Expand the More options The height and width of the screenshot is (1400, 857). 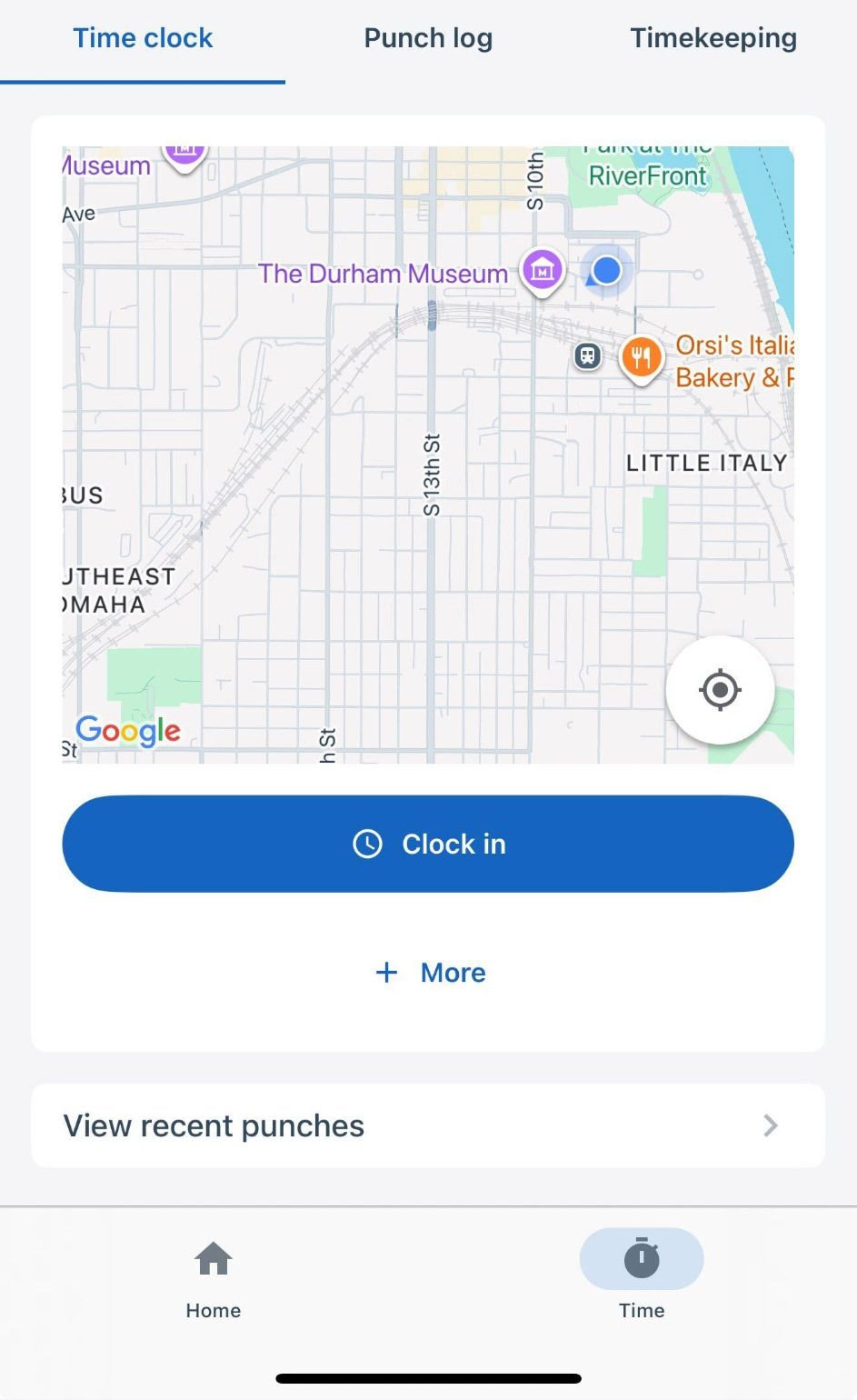click(431, 973)
